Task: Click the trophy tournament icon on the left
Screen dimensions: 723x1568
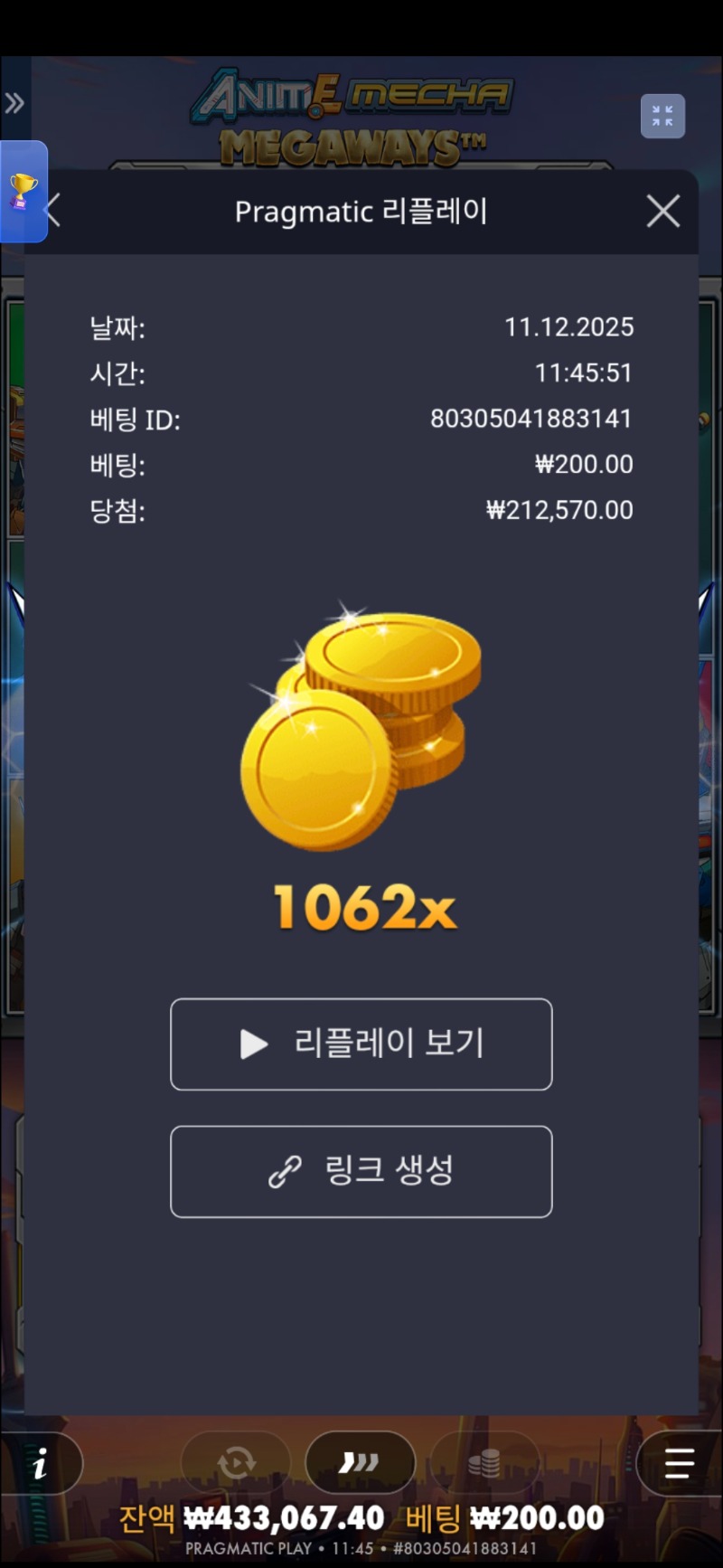Action: [x=24, y=190]
